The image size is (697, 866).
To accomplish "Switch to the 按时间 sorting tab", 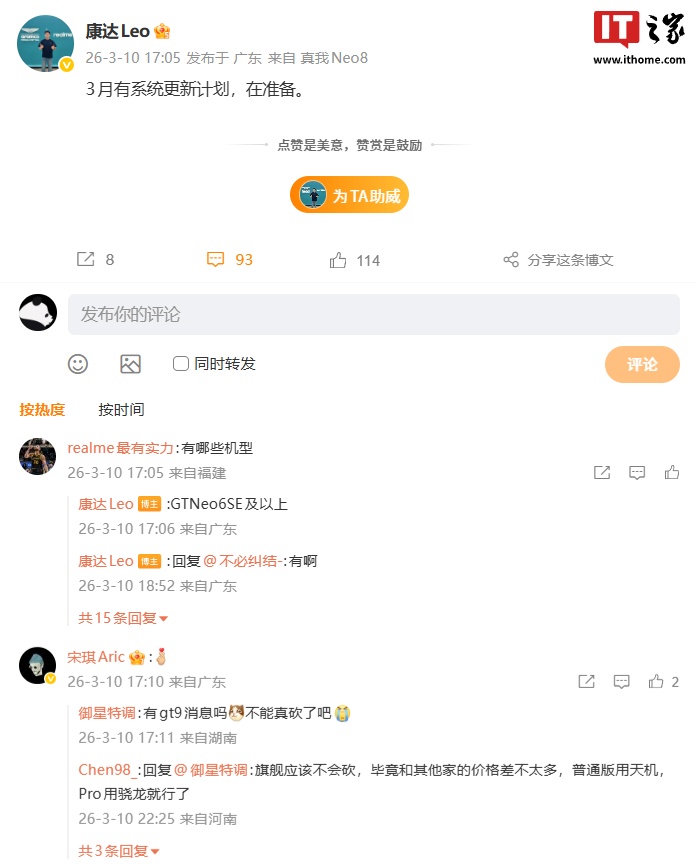I will point(121,409).
